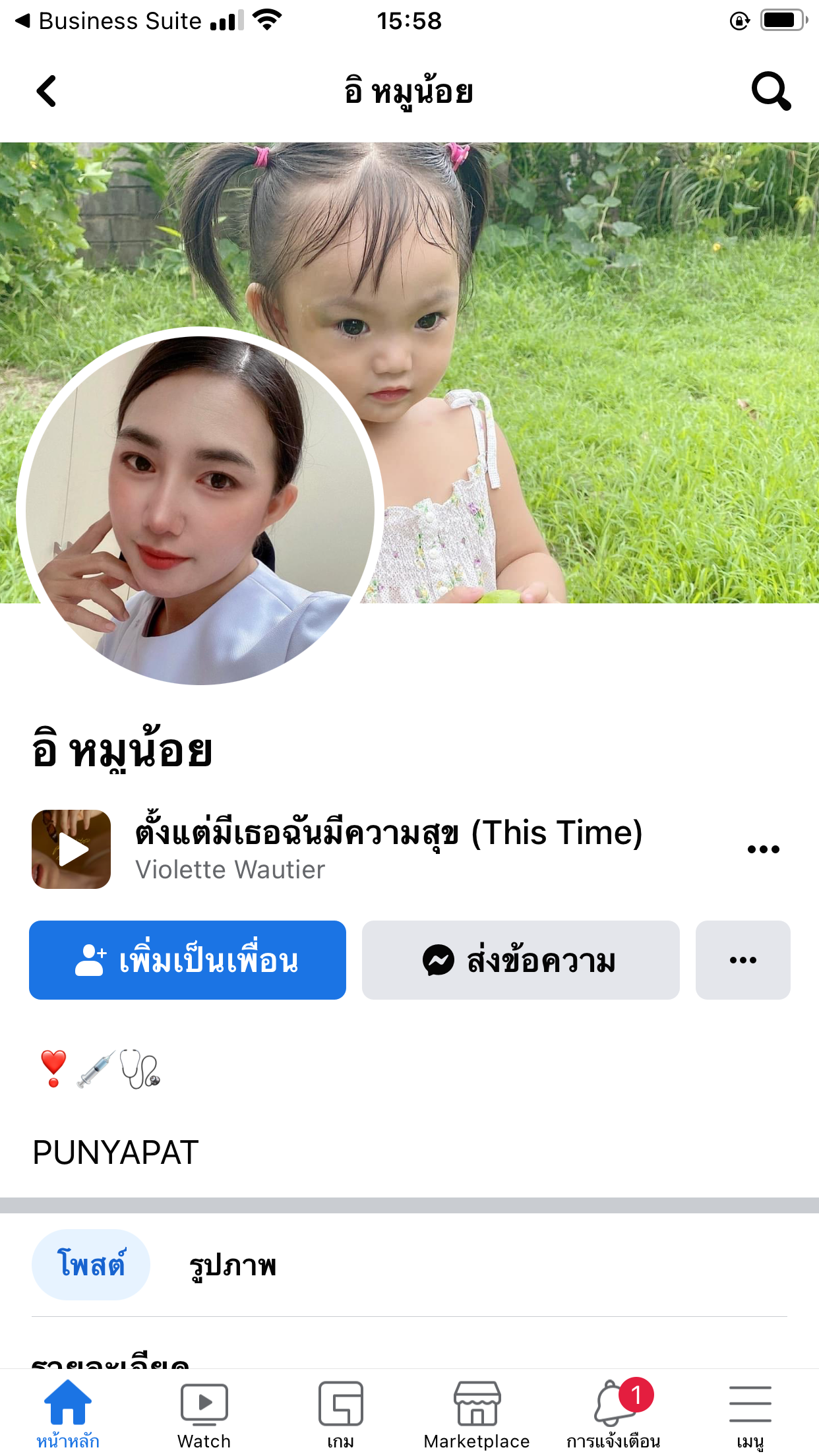Tap เพิ่มเป็นเพื่อน to add friend
The height and width of the screenshot is (1456, 819).
pos(187,960)
